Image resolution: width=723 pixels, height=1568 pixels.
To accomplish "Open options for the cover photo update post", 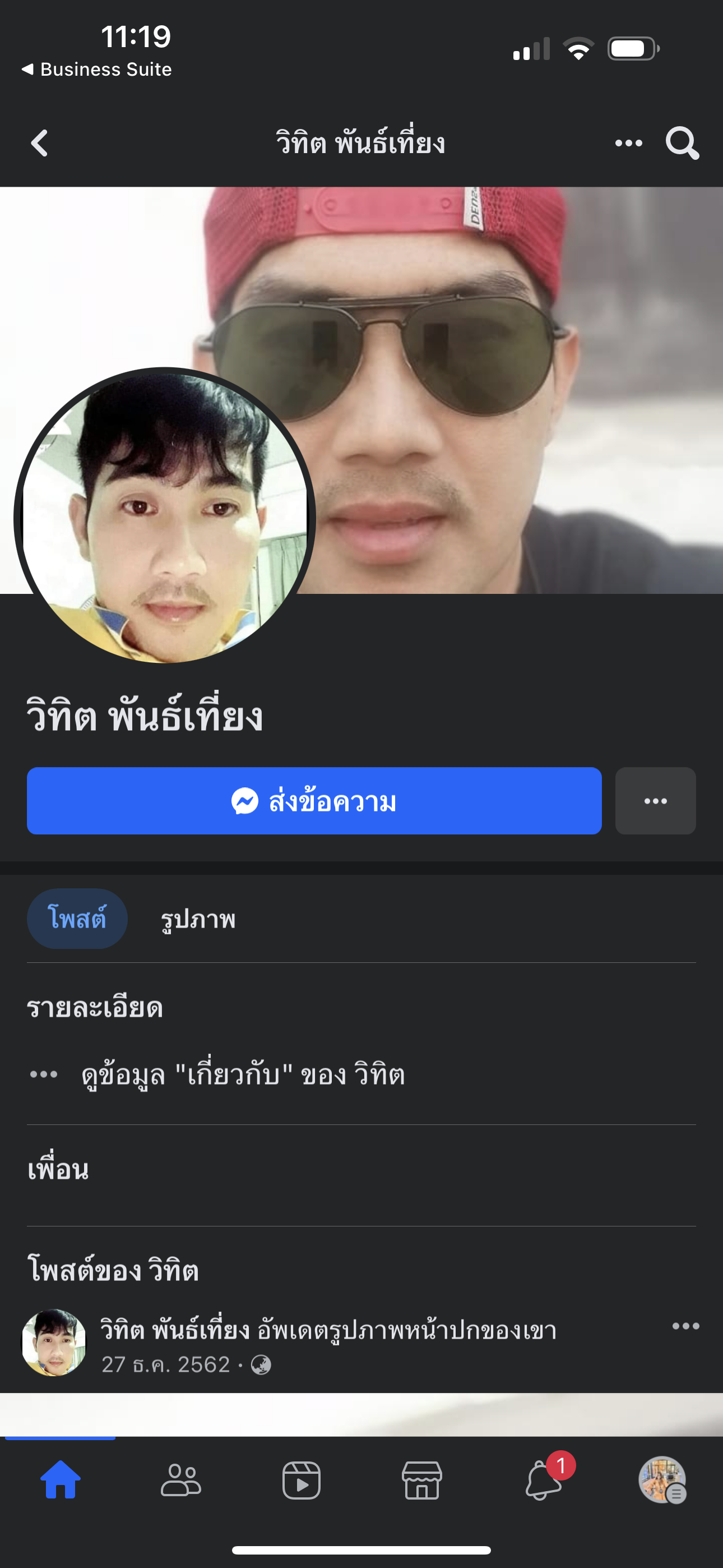I will tap(685, 1326).
